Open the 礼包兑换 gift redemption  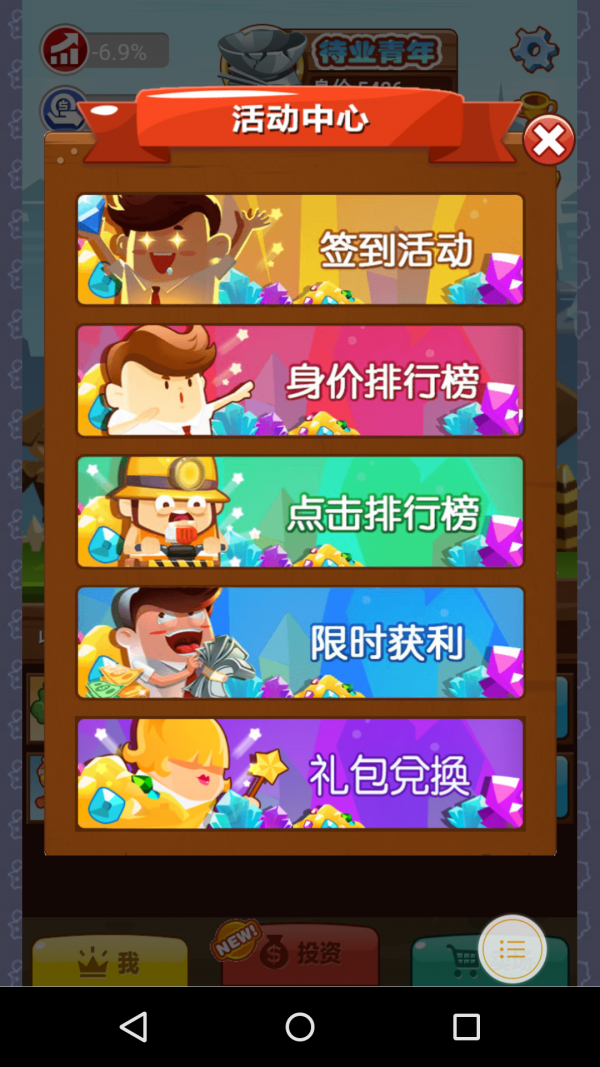pos(300,773)
